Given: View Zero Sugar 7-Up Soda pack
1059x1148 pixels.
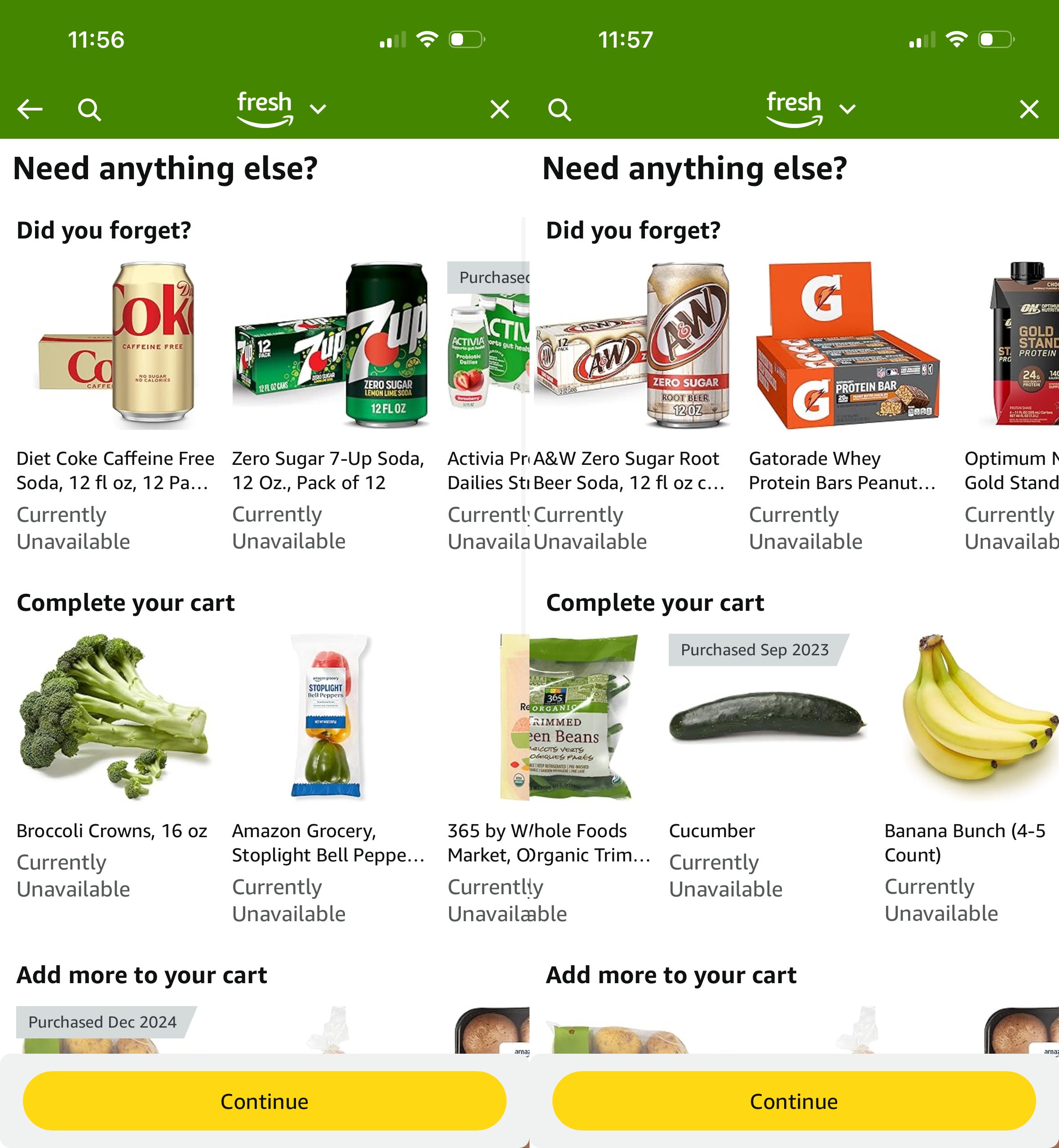Looking at the screenshot, I should pyautogui.click(x=330, y=347).
